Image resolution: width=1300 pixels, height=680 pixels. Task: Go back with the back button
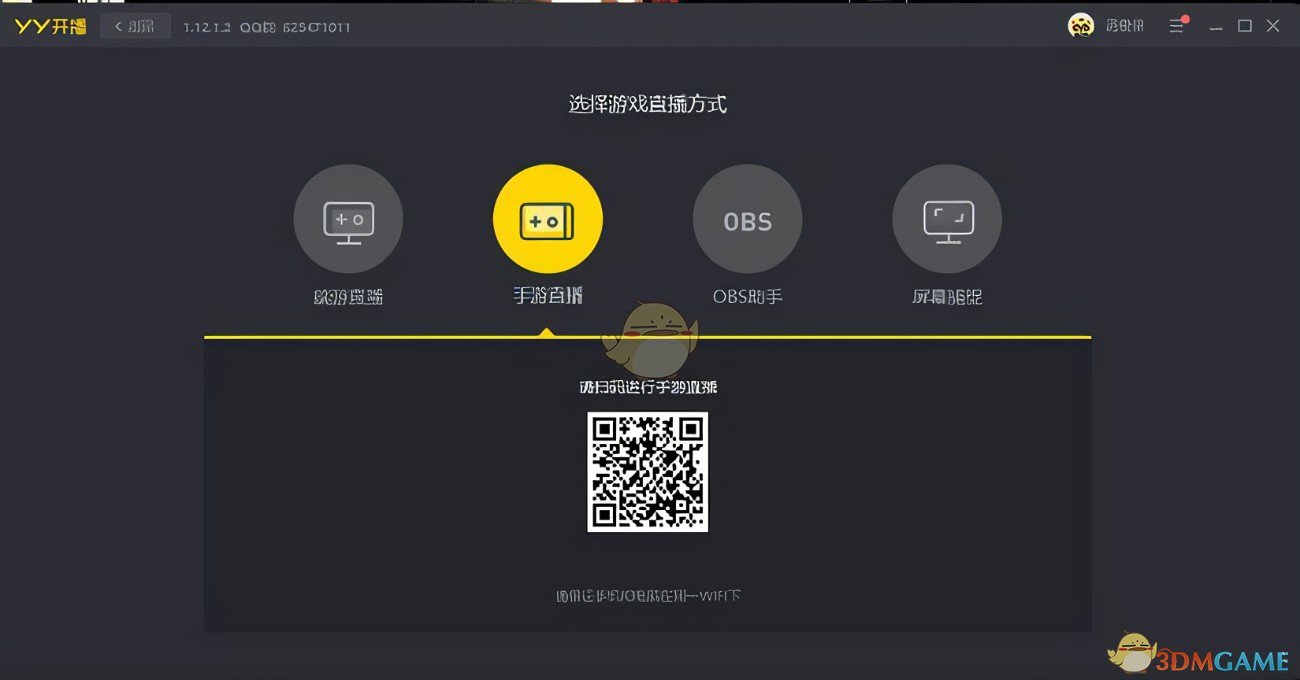(135, 26)
